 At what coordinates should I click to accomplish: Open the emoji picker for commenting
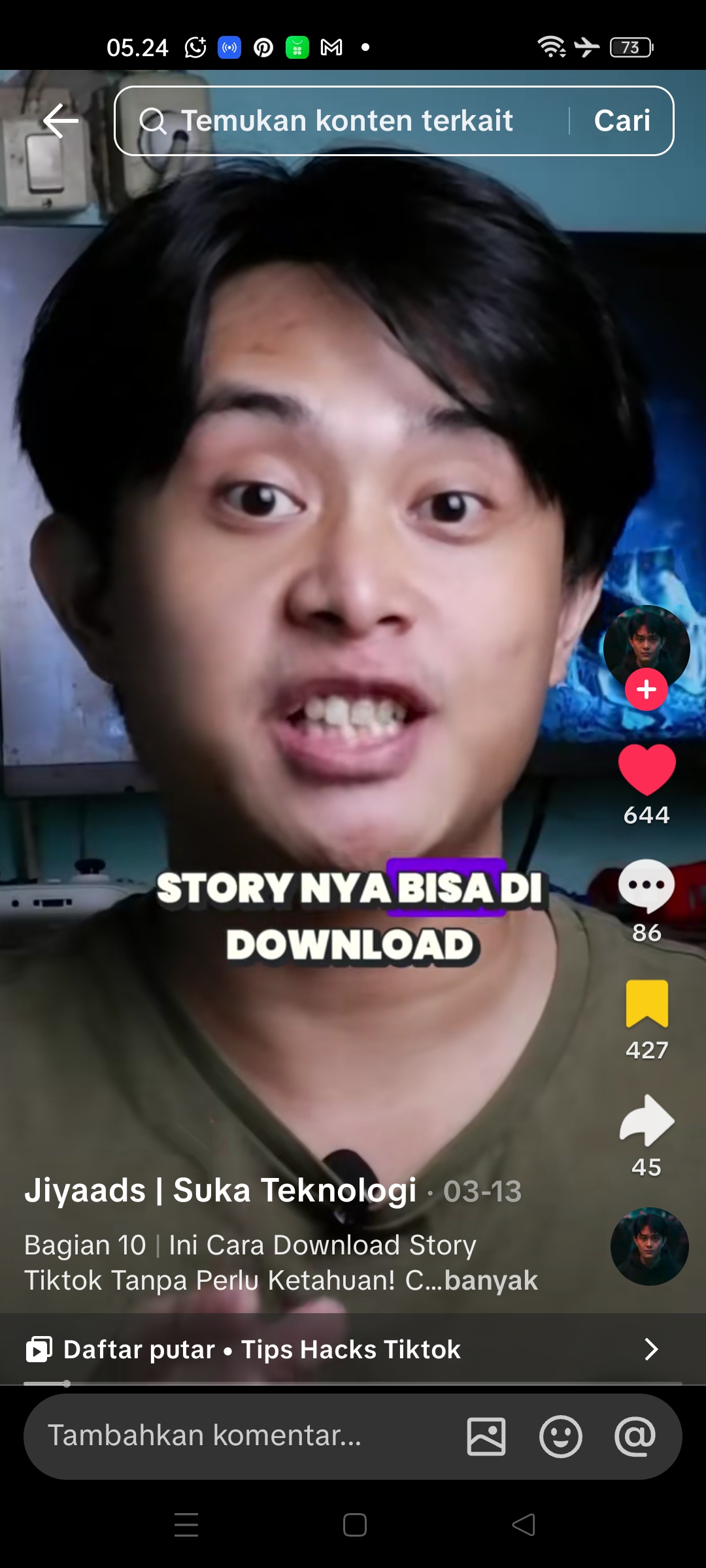561,1437
